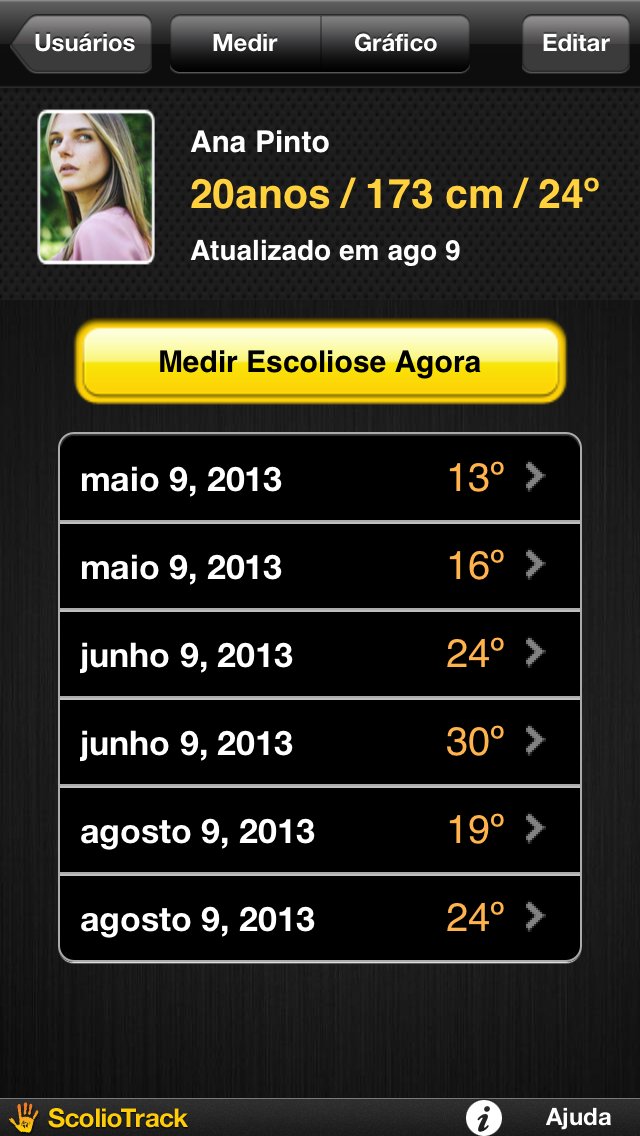Open the info icon next to Ajuda
640x1136 pixels.
pos(484,1118)
